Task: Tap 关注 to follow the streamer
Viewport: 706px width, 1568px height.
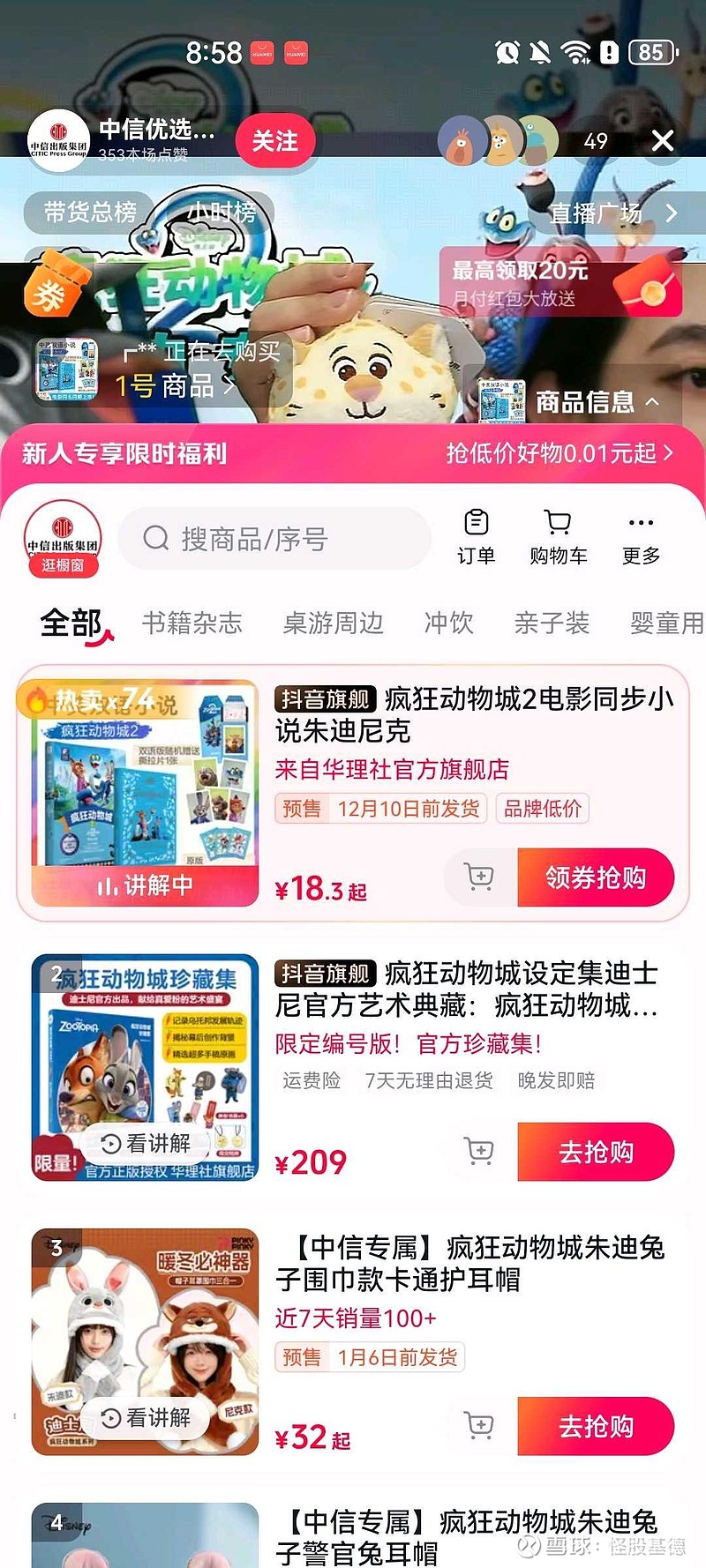Action: pos(276,141)
